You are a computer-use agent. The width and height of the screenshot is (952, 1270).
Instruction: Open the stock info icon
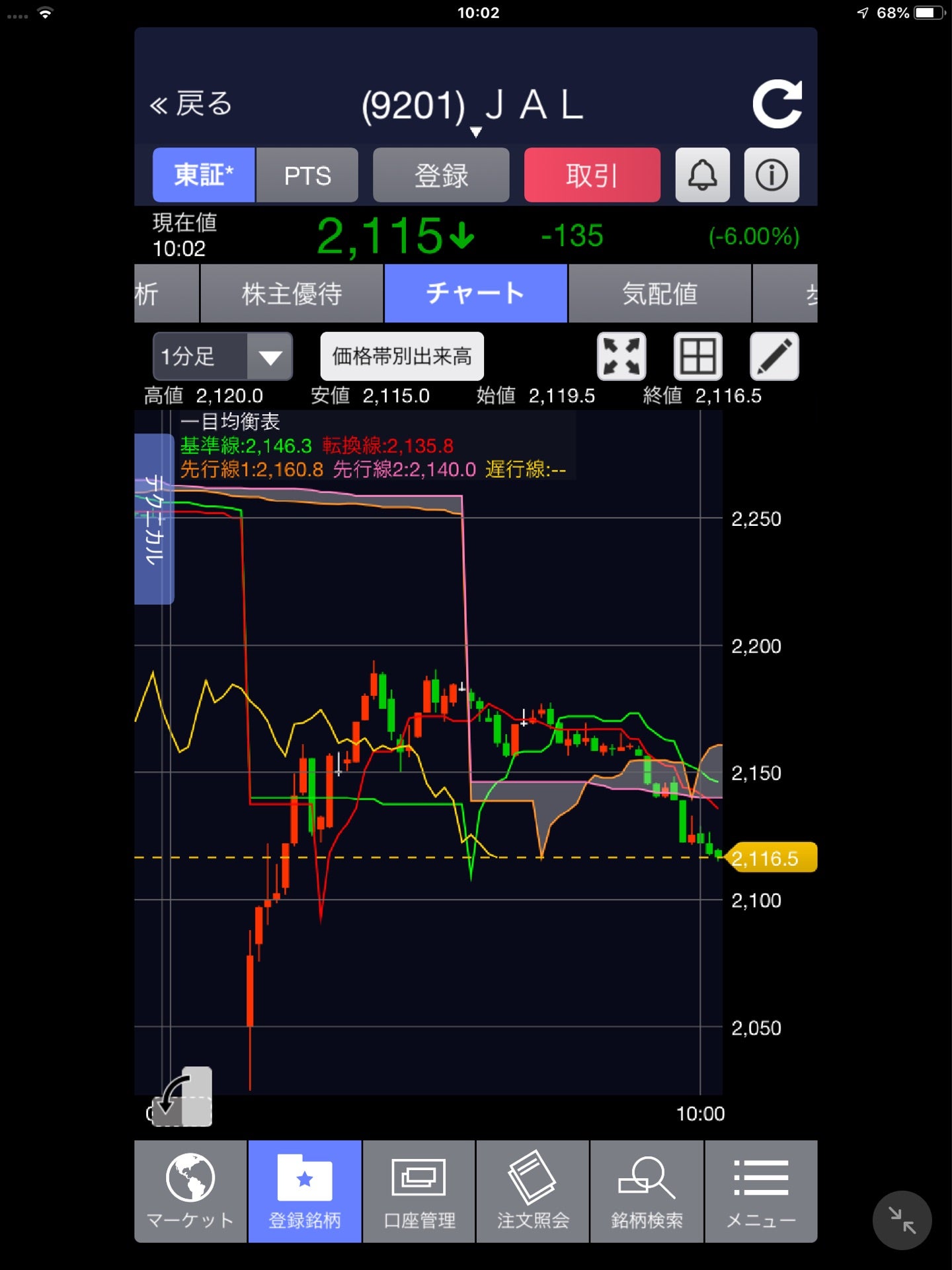tap(772, 175)
